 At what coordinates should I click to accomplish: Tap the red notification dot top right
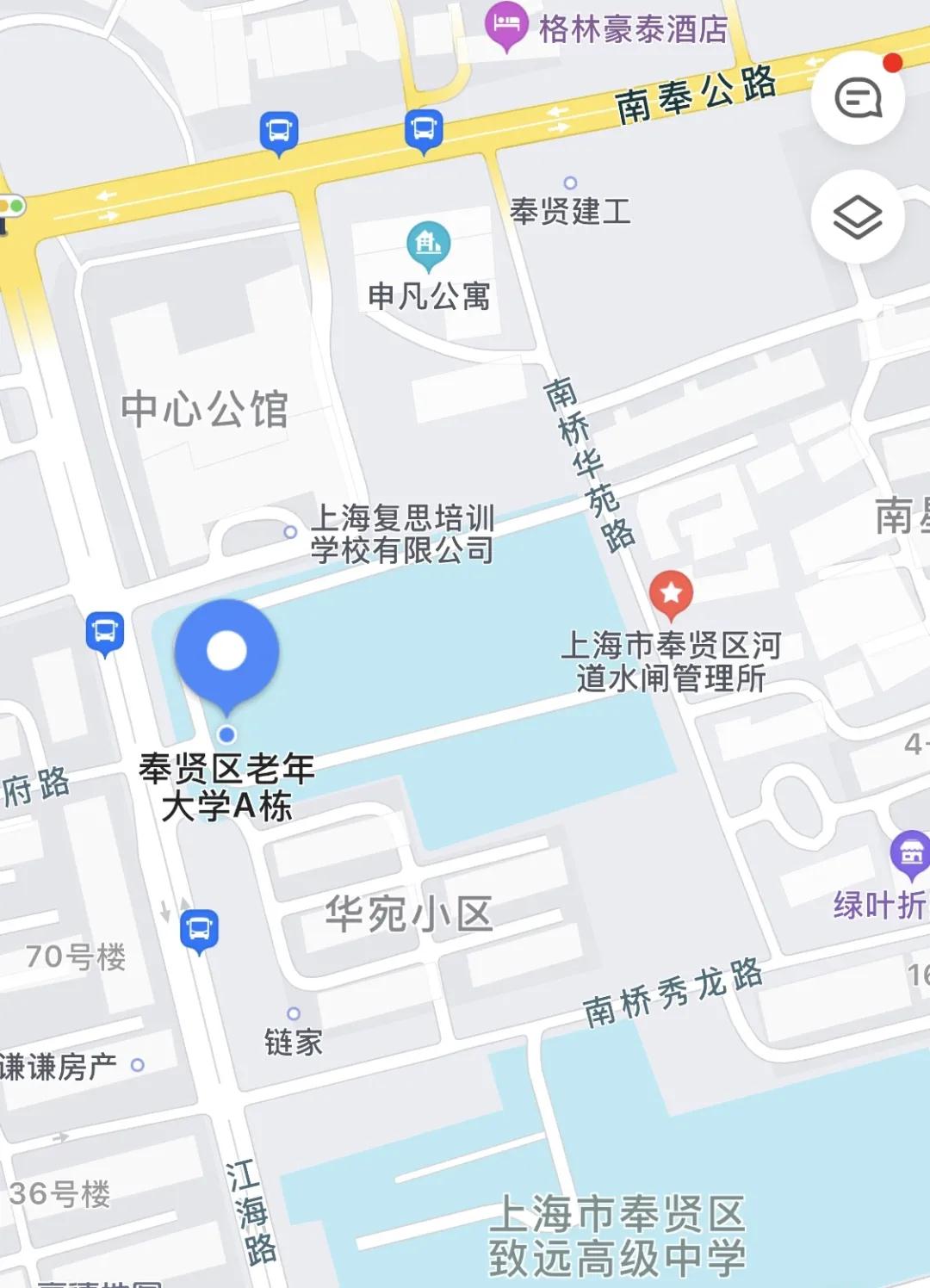tap(892, 64)
